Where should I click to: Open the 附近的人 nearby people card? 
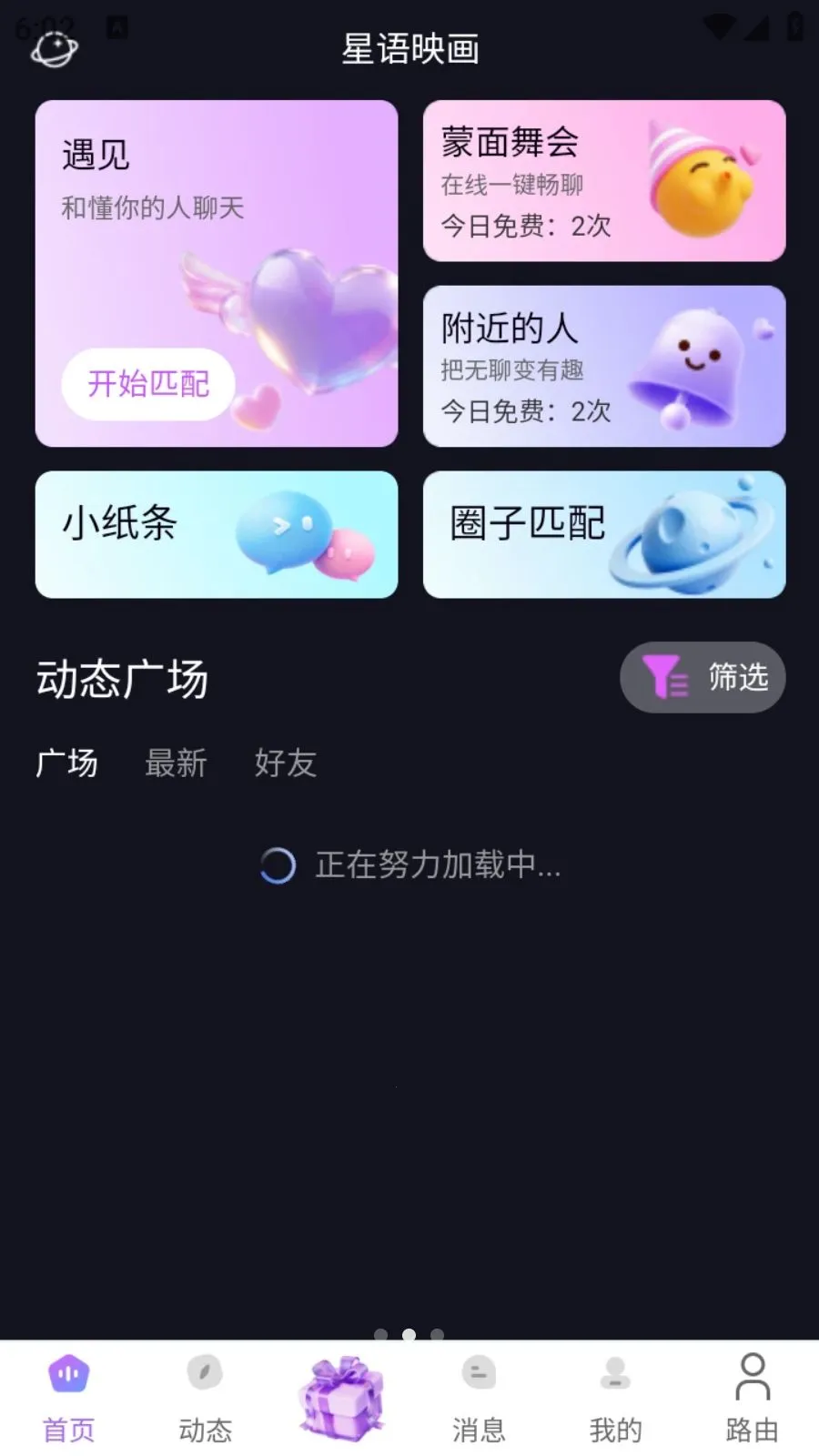coord(604,366)
